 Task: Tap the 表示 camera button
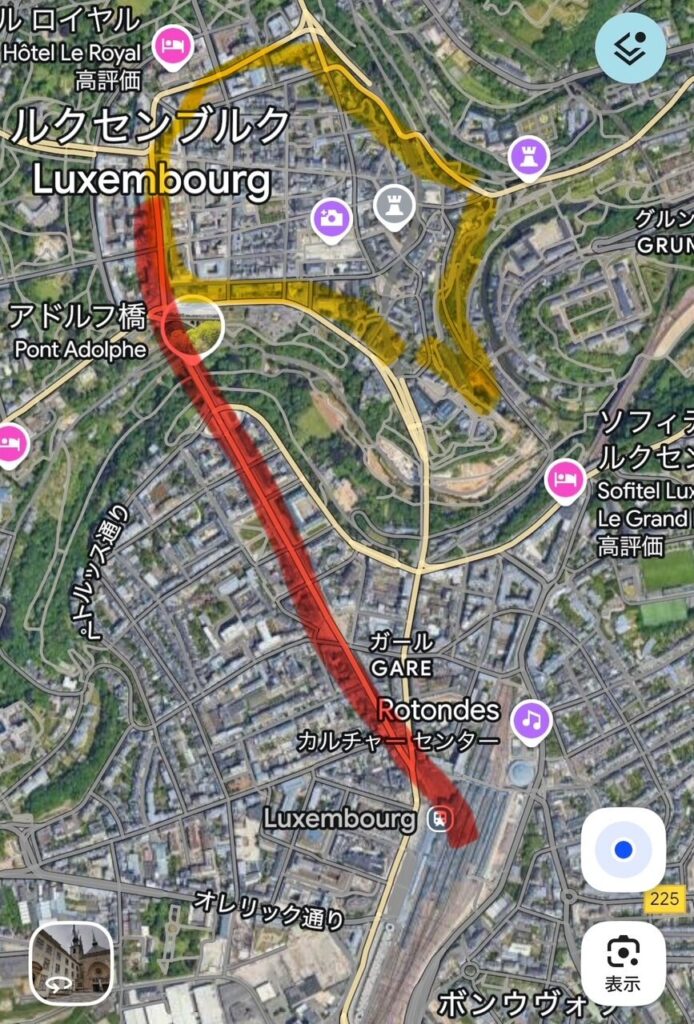623,963
